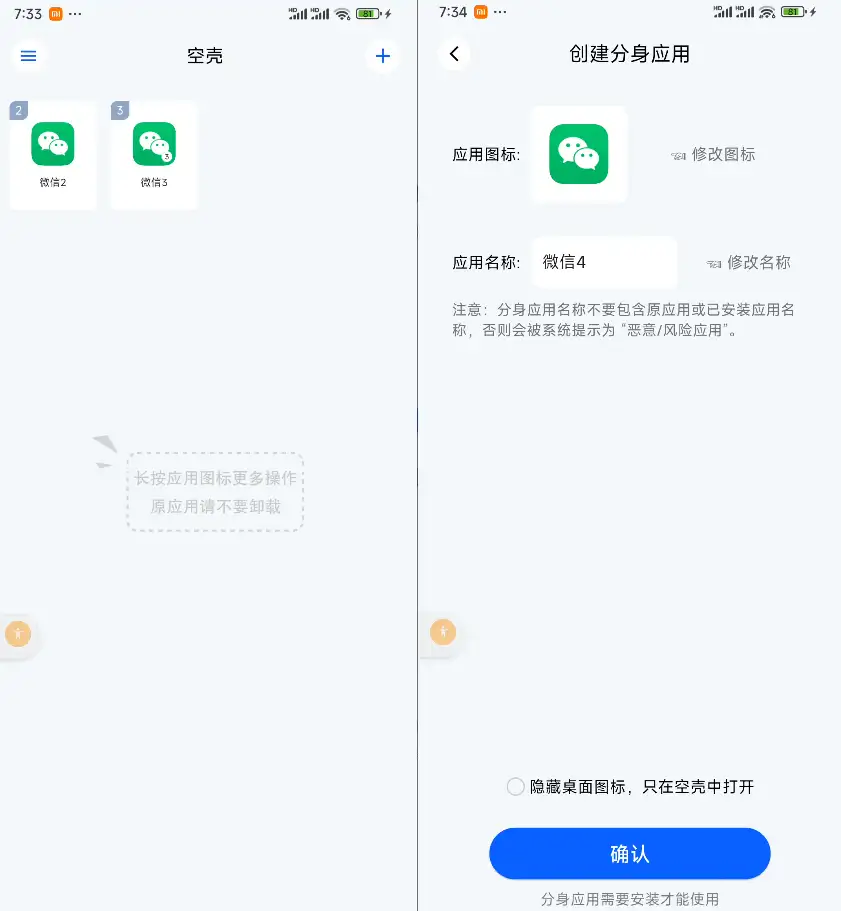Viewport: 841px width, 911px height.
Task: Tap 修改名称 to rename the app
Action: pyautogui.click(x=748, y=262)
